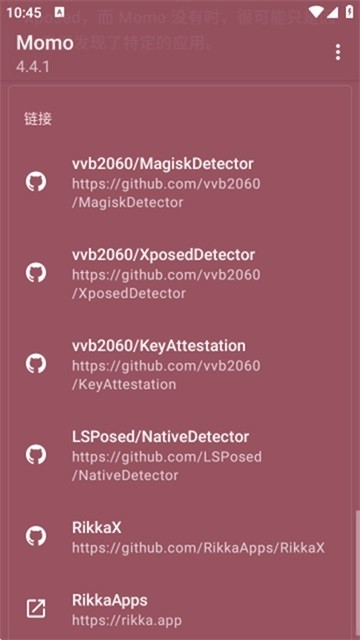
Task: Open the RikkaX GitHub repository
Action: [180, 537]
